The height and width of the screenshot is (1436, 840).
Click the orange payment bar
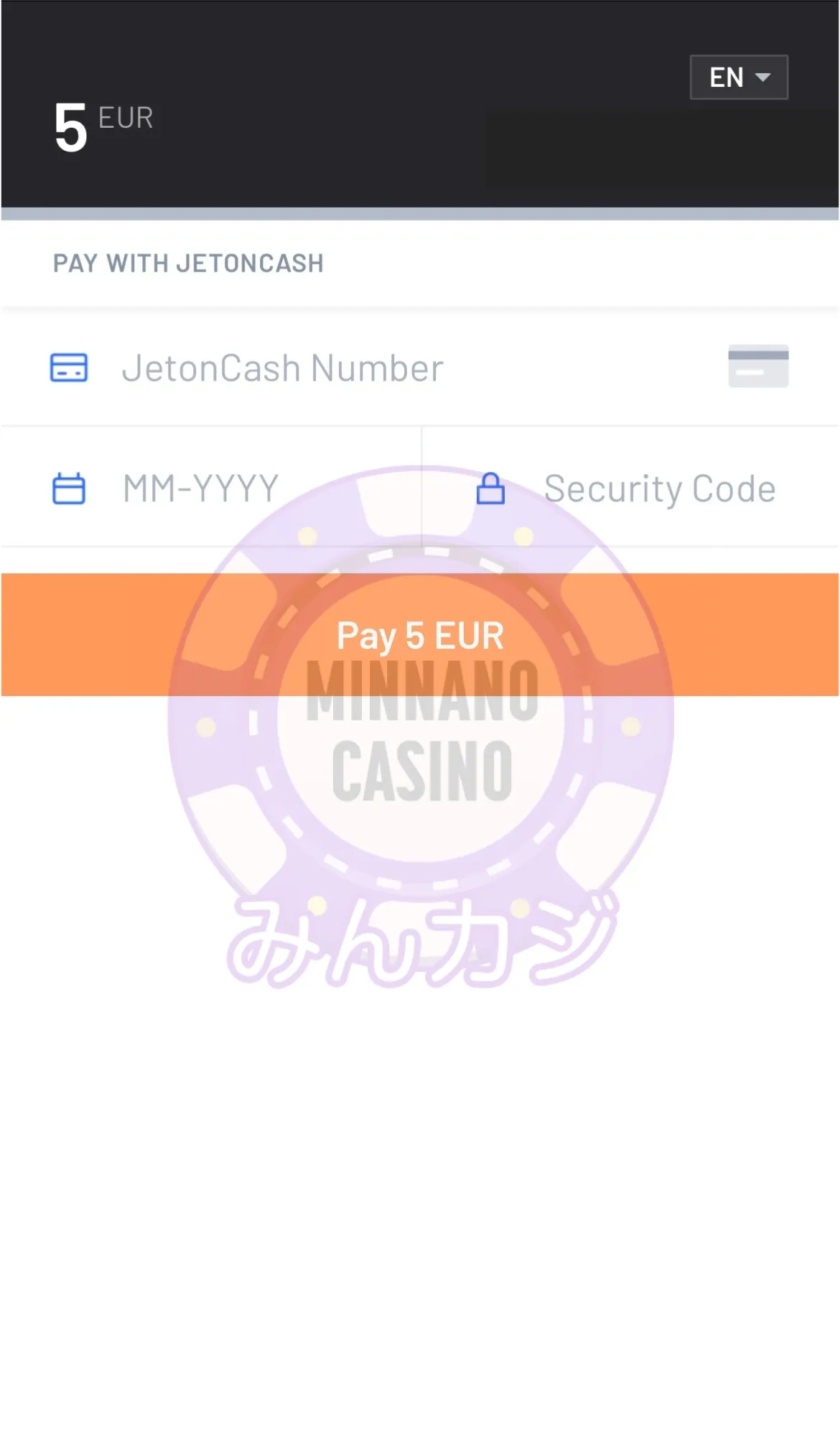tap(420, 634)
